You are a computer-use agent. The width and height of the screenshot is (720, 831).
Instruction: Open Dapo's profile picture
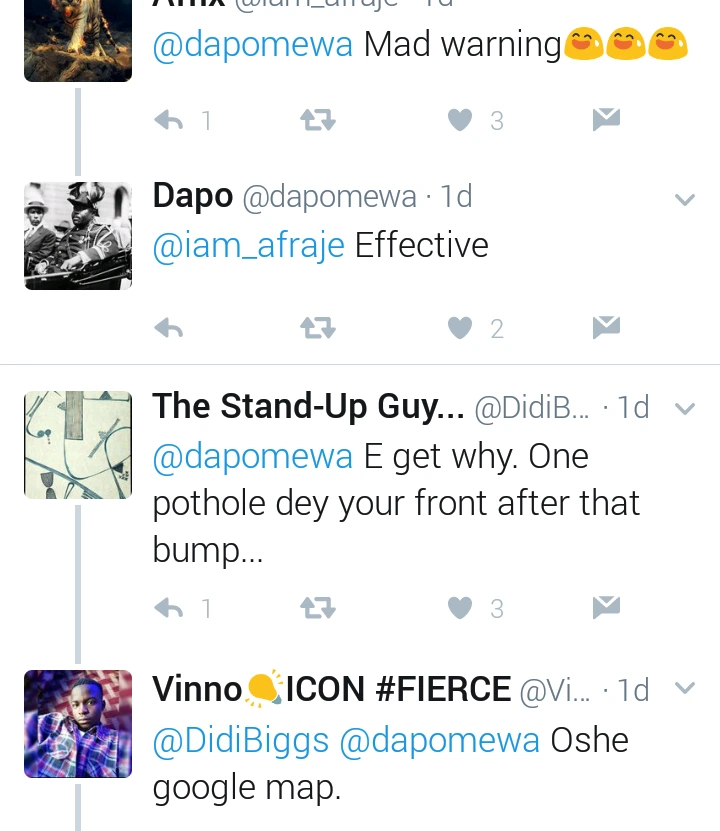(78, 236)
